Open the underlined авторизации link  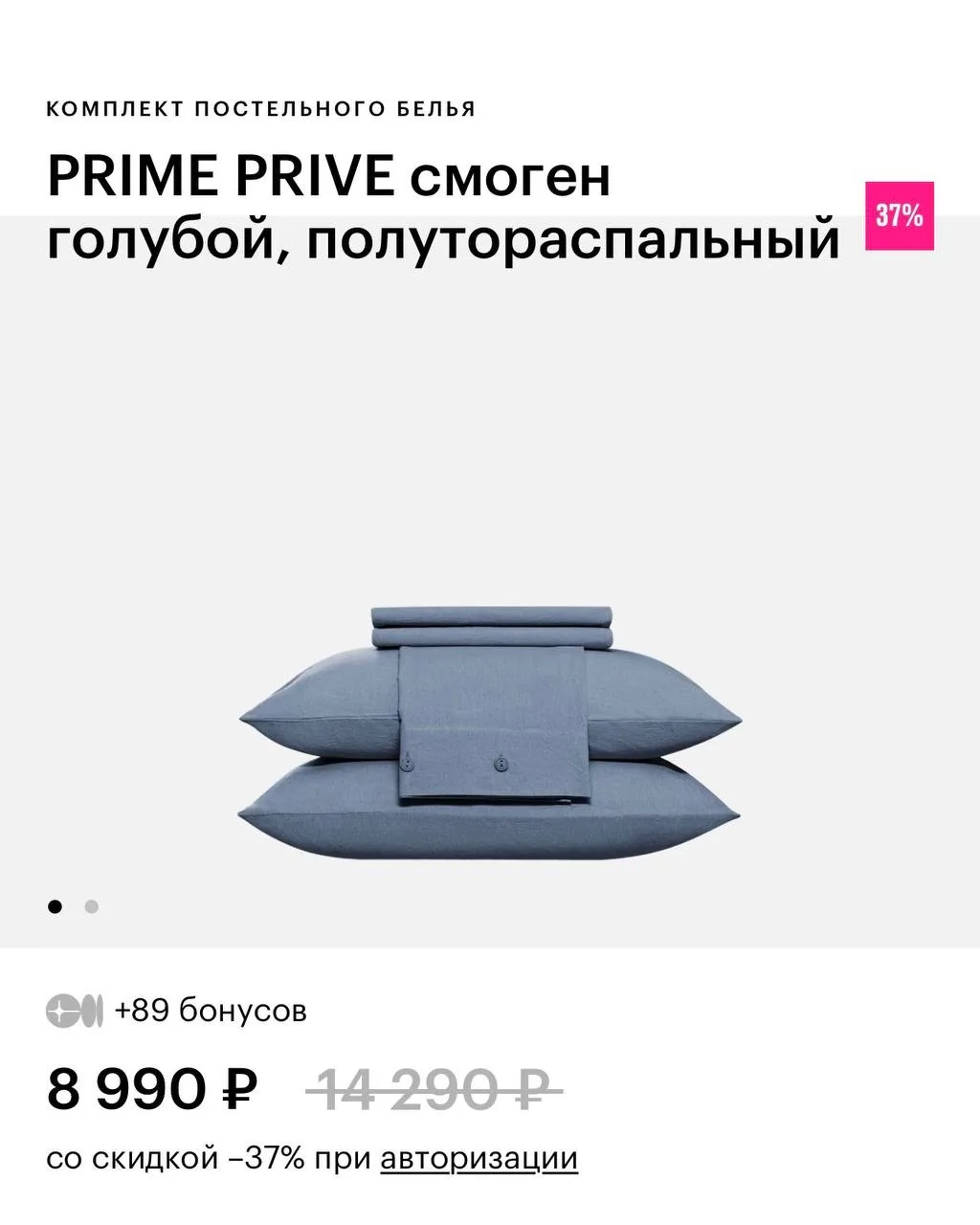479,1159
